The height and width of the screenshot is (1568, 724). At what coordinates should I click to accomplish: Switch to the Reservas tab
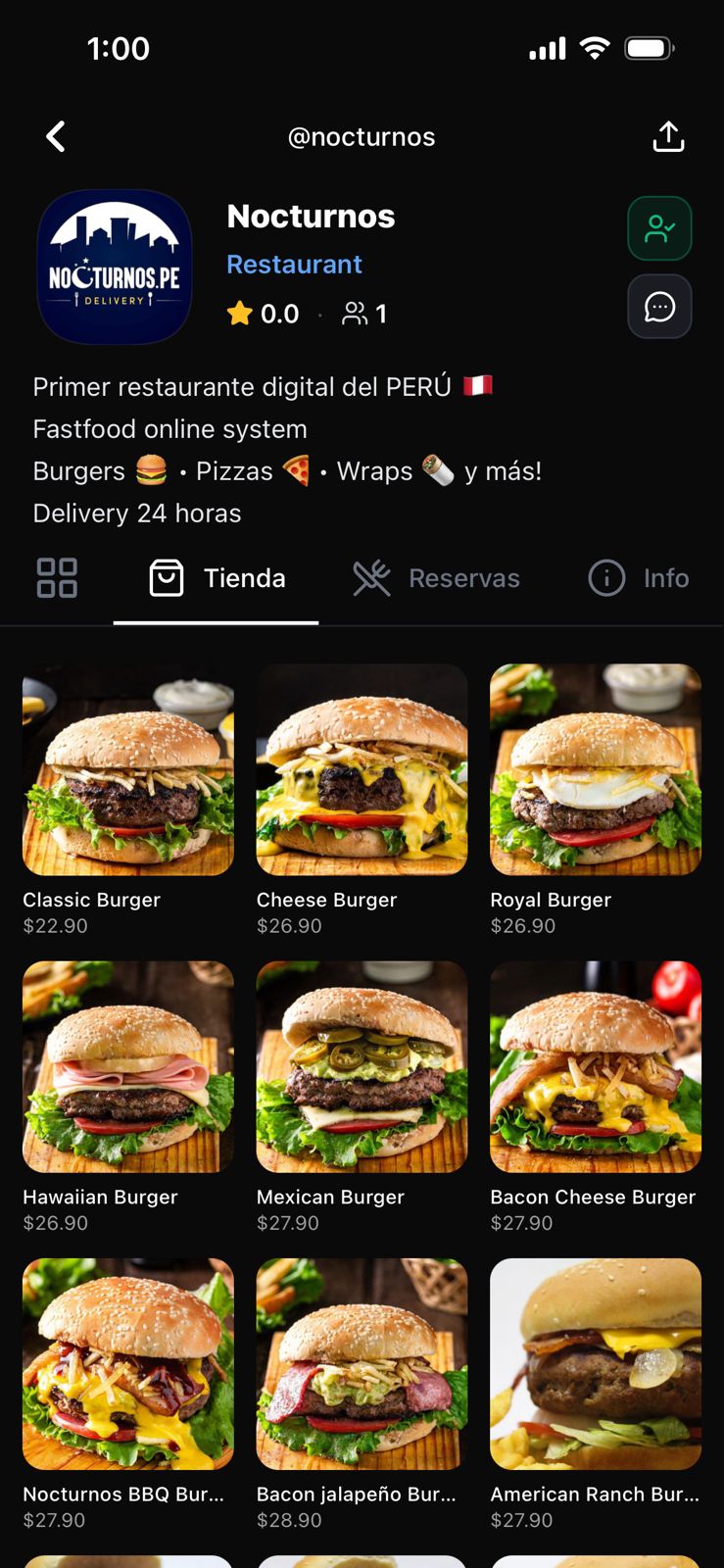click(436, 578)
